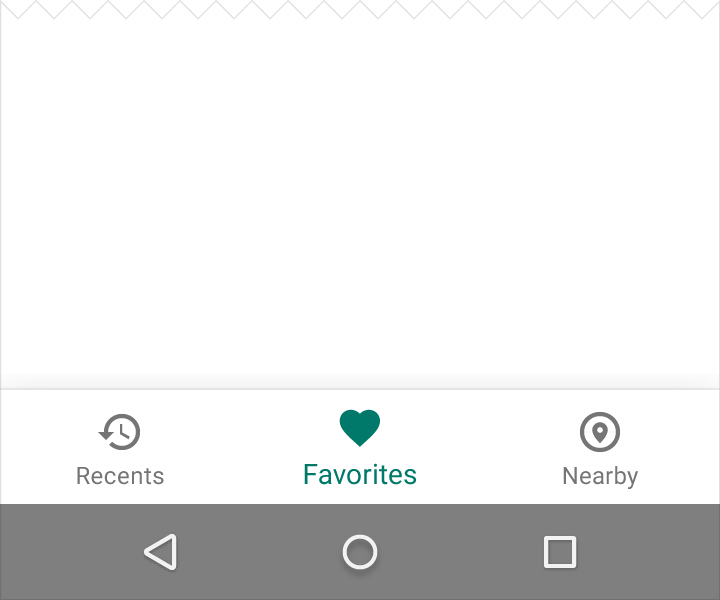Open the recent apps overview
This screenshot has height=600, width=720.
(x=559, y=552)
